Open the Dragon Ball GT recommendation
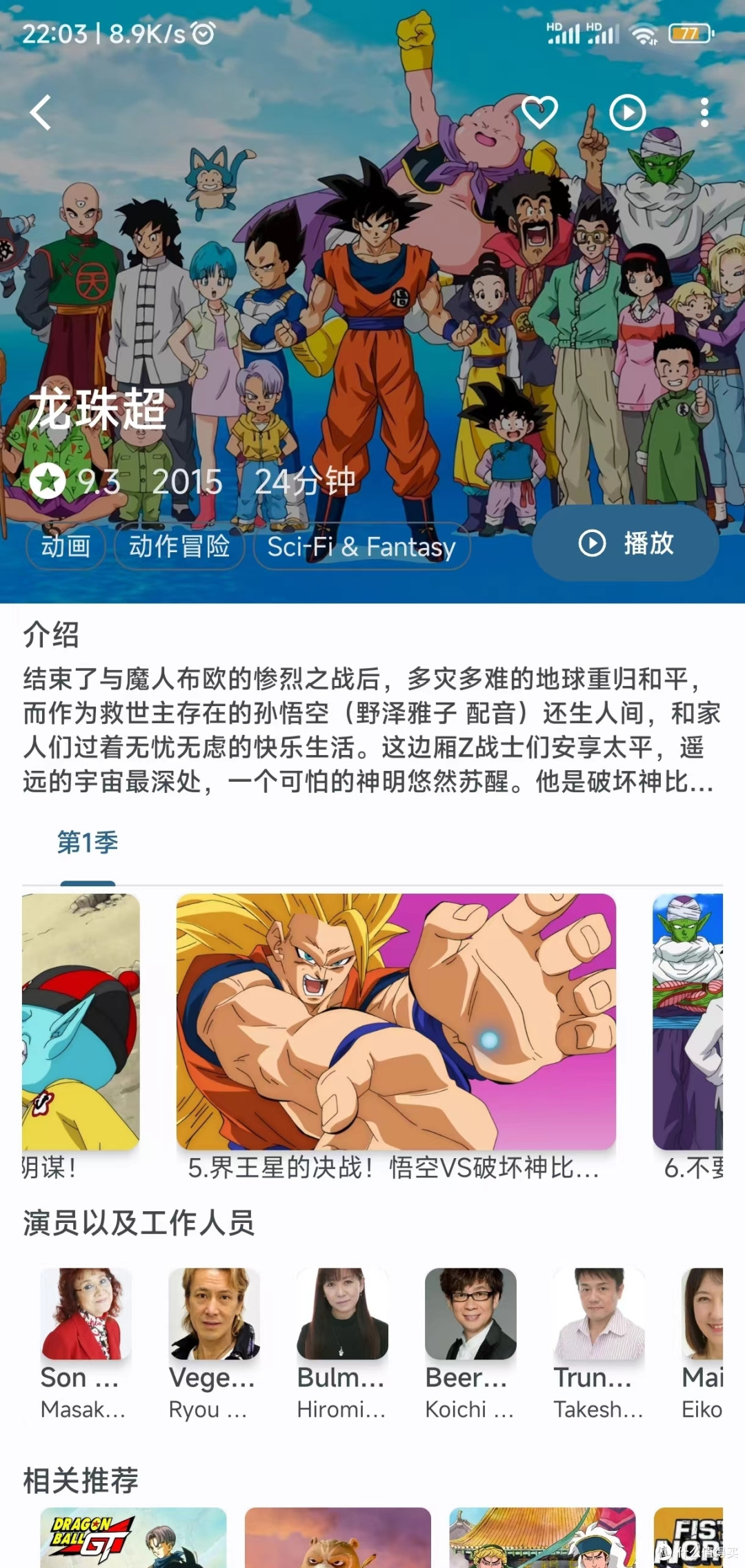This screenshot has height=1568, width=745. (133, 1538)
